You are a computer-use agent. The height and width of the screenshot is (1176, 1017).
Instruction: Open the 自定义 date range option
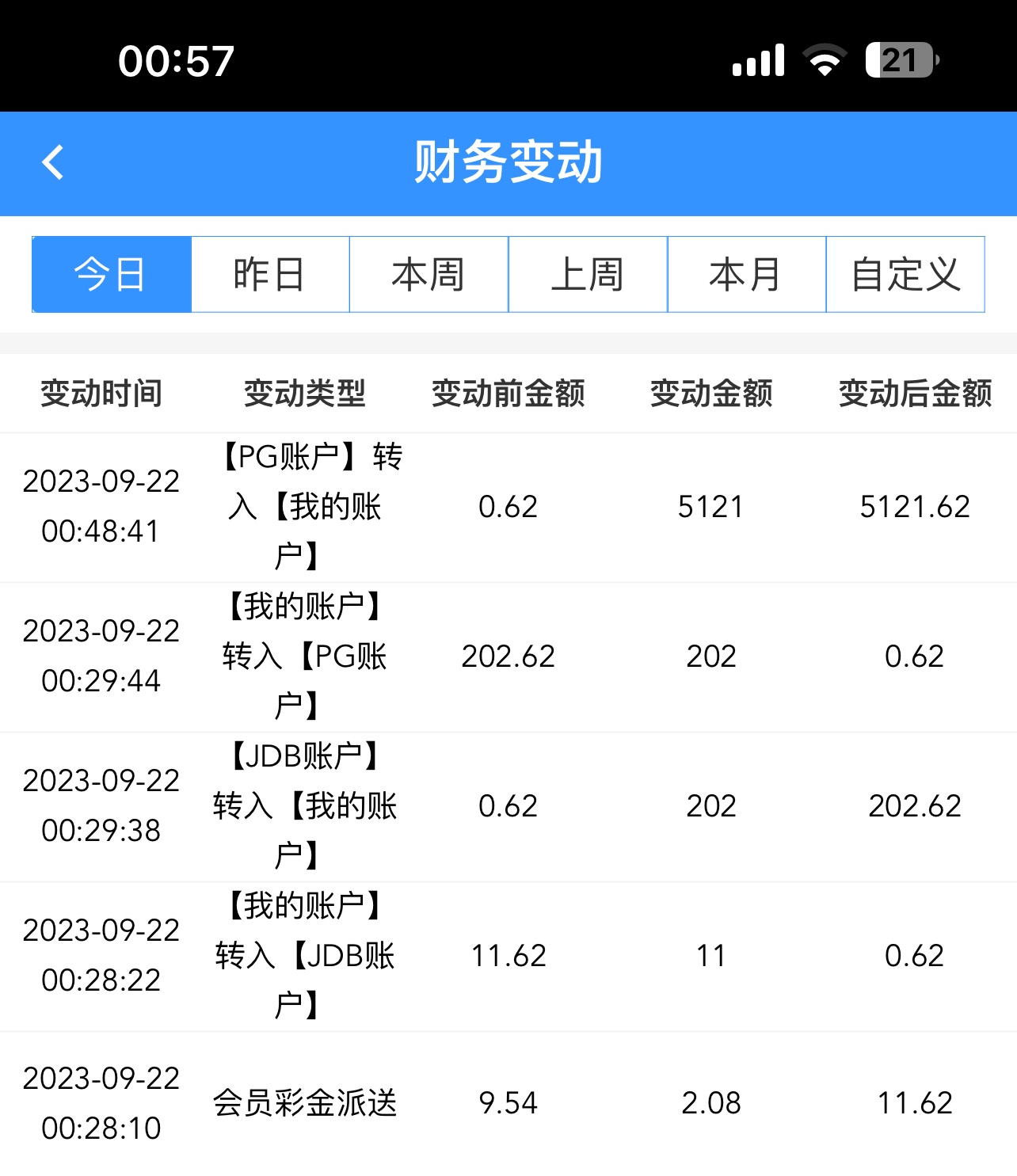[x=905, y=275]
